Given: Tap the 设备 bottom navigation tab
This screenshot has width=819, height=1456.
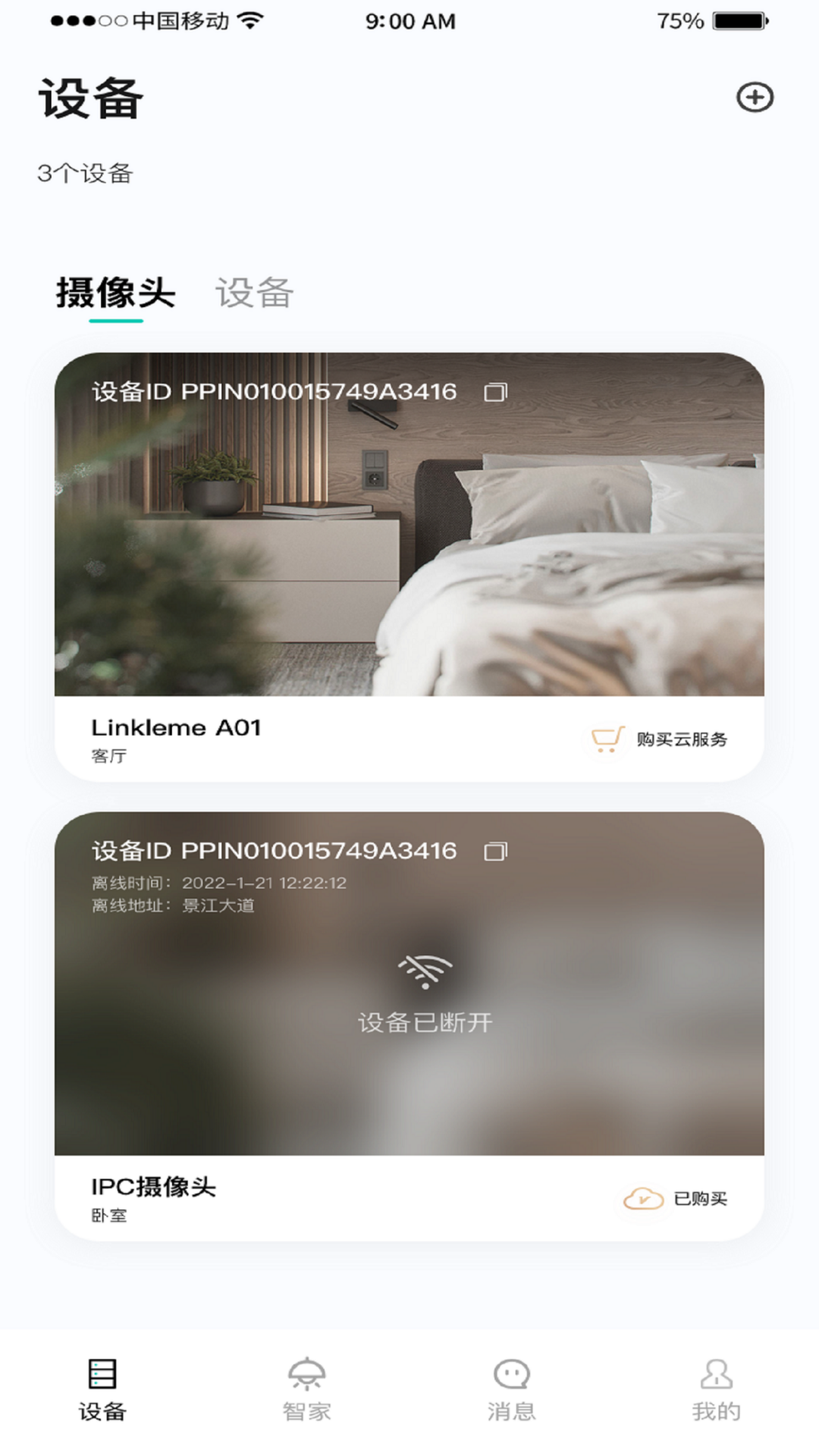Looking at the screenshot, I should click(x=102, y=1389).
